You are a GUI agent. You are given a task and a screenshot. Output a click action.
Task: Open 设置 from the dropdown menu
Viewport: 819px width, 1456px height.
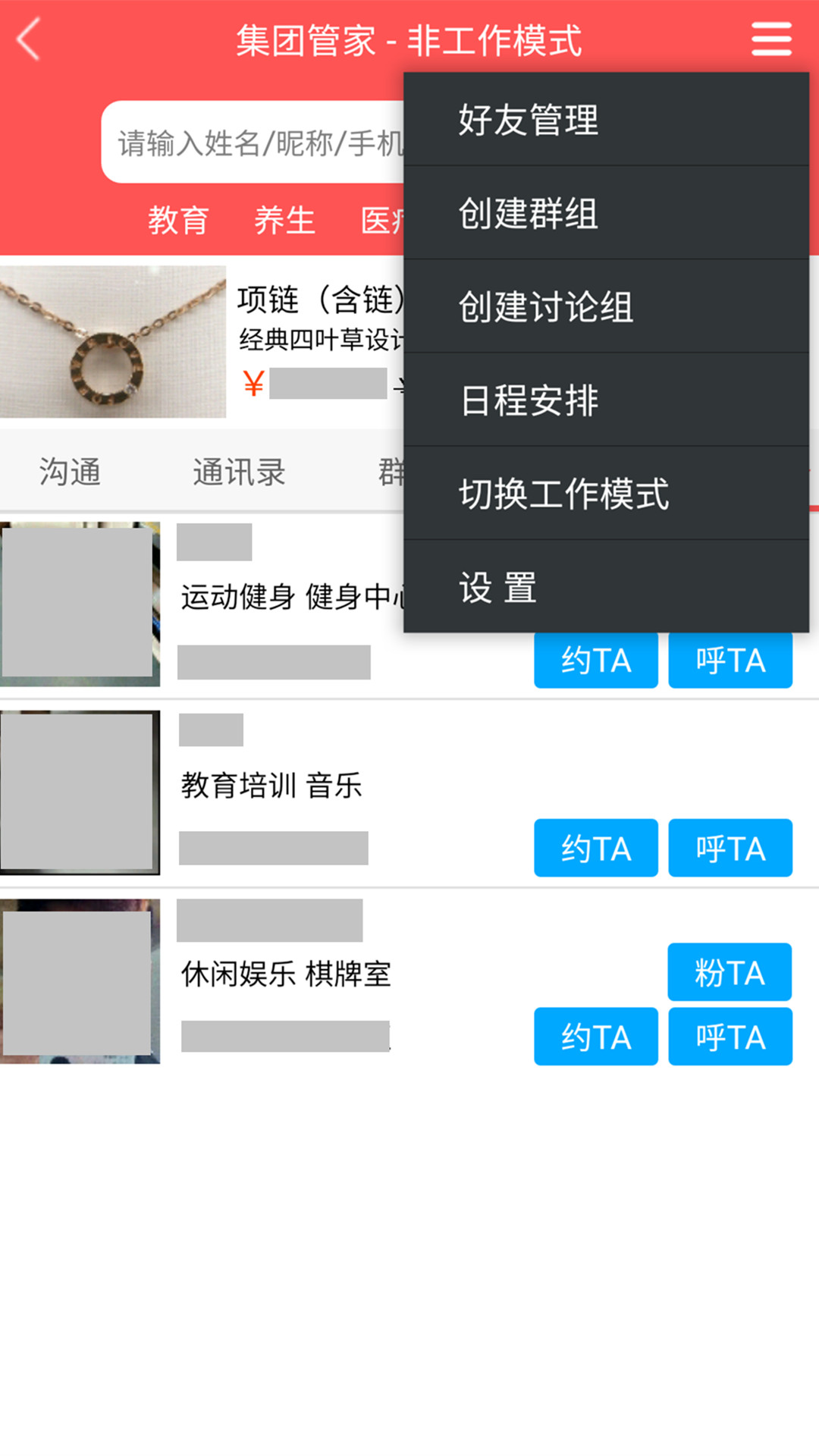(606, 587)
